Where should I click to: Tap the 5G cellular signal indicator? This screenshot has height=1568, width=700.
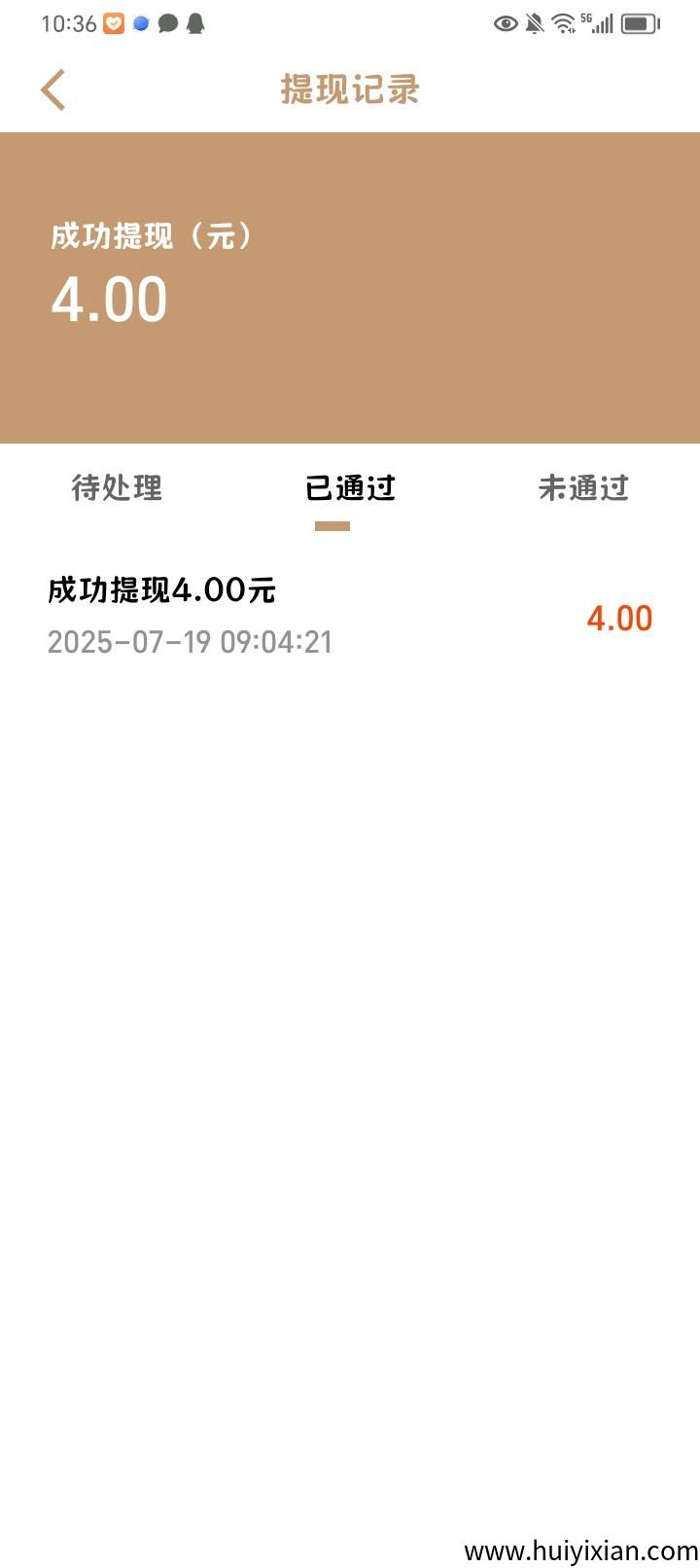[596, 24]
